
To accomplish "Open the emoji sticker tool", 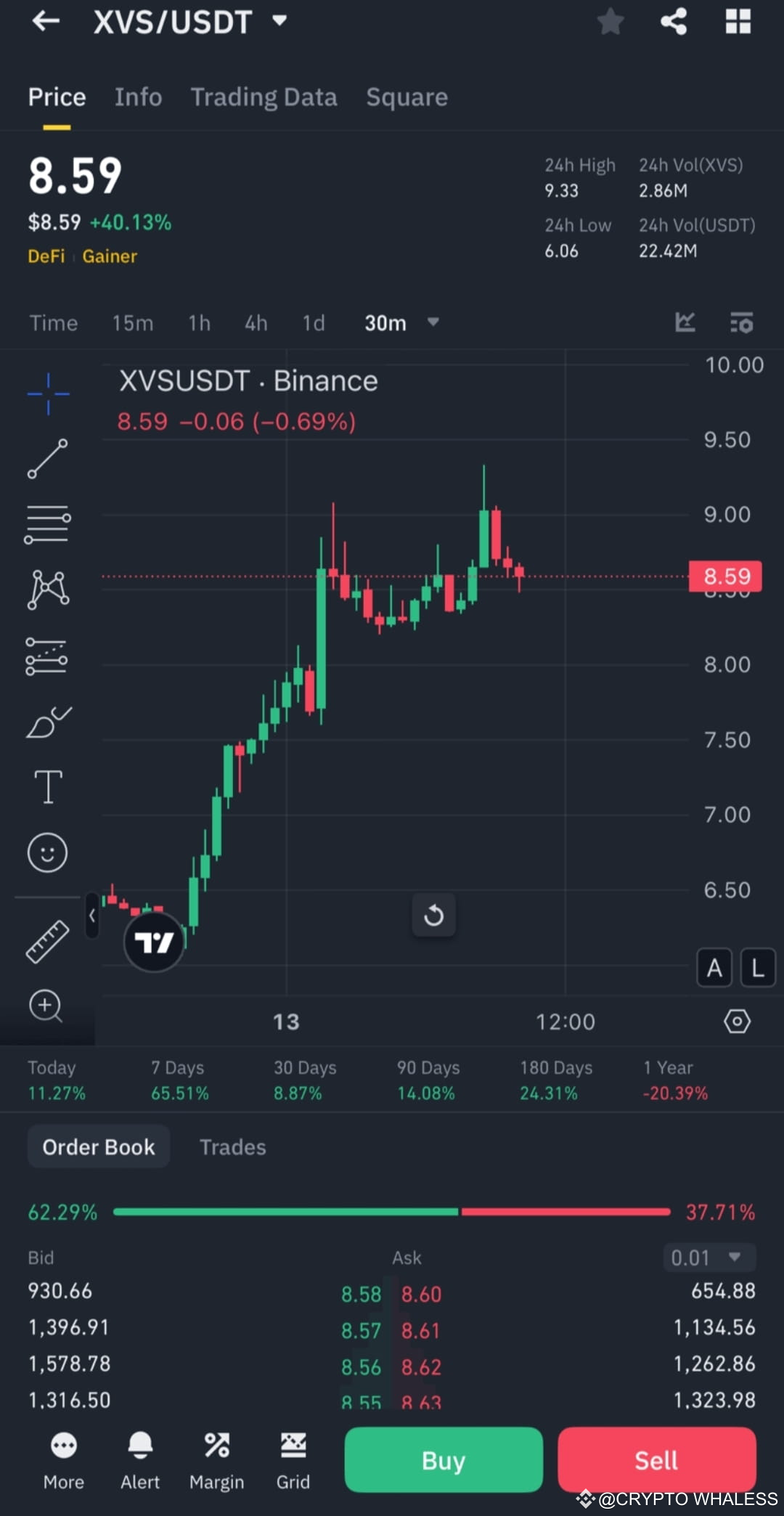I will point(47,852).
